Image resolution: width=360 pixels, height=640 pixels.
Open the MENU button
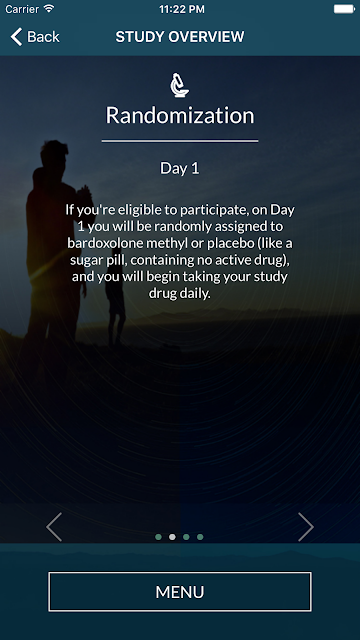[x=180, y=591]
